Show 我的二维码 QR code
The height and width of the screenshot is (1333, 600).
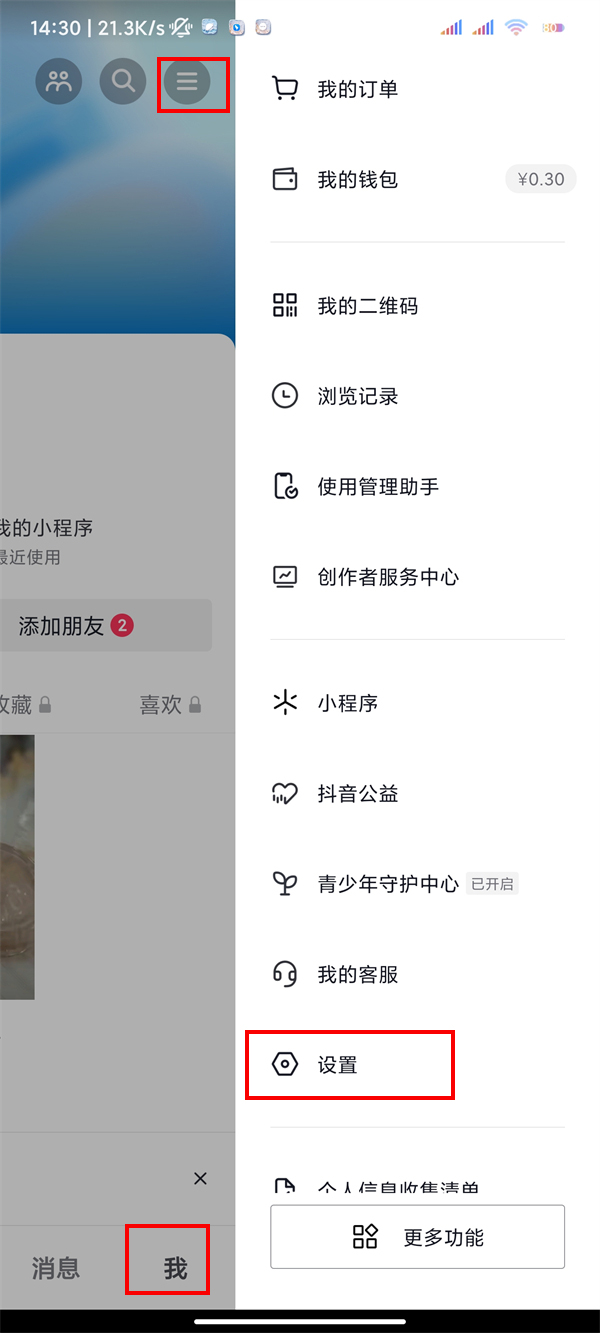click(x=367, y=306)
